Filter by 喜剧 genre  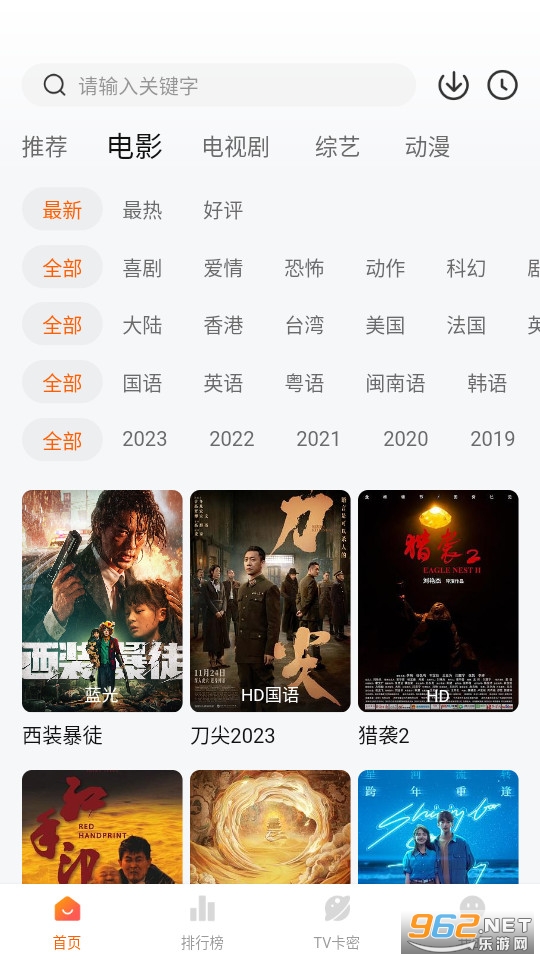click(x=142, y=268)
